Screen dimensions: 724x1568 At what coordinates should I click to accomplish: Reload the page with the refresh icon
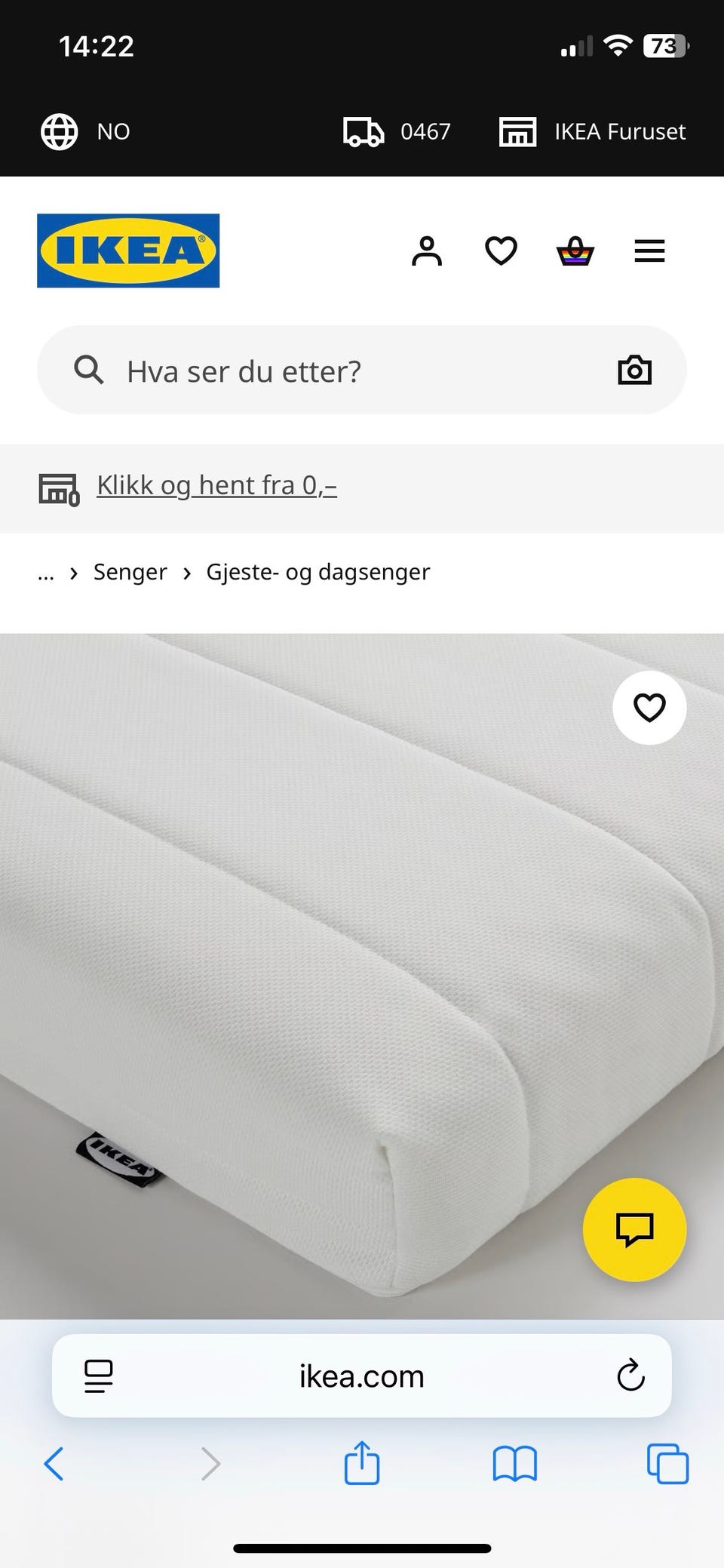pos(630,1375)
